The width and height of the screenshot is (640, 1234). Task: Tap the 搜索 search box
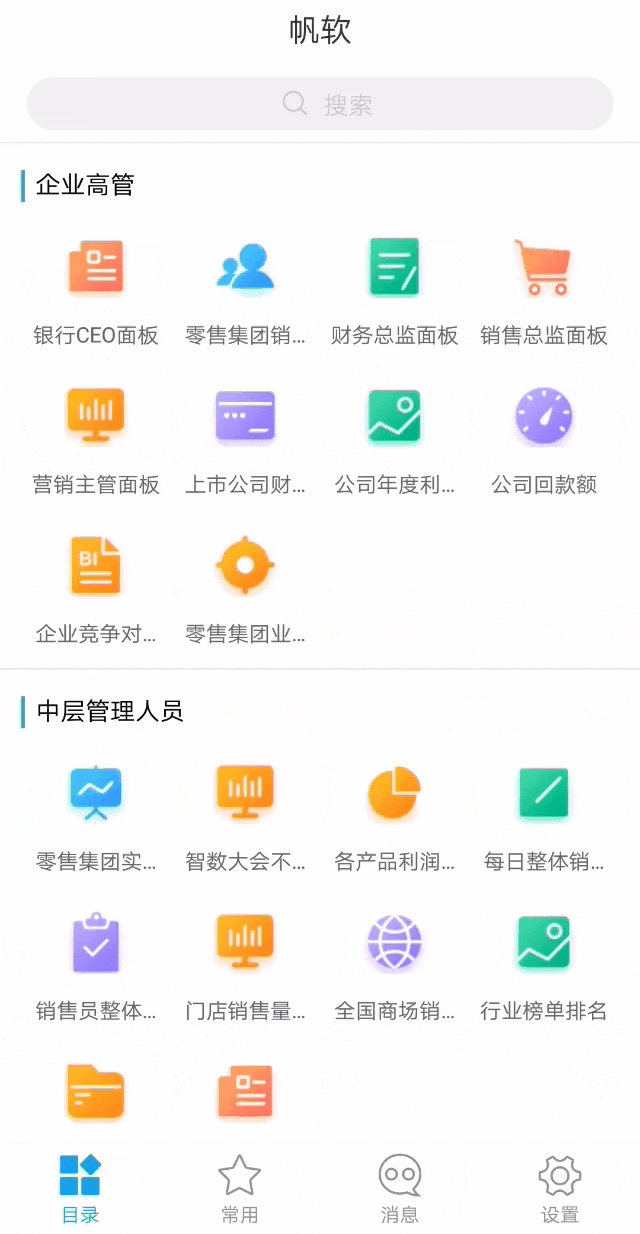tap(320, 104)
